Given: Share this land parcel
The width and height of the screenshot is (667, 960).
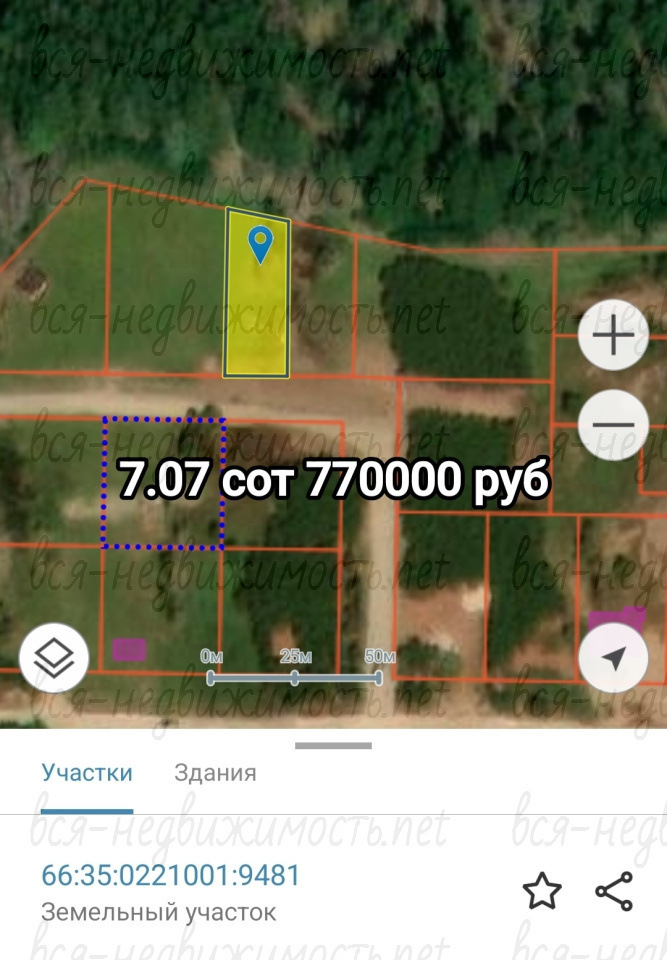Looking at the screenshot, I should click(x=614, y=891).
